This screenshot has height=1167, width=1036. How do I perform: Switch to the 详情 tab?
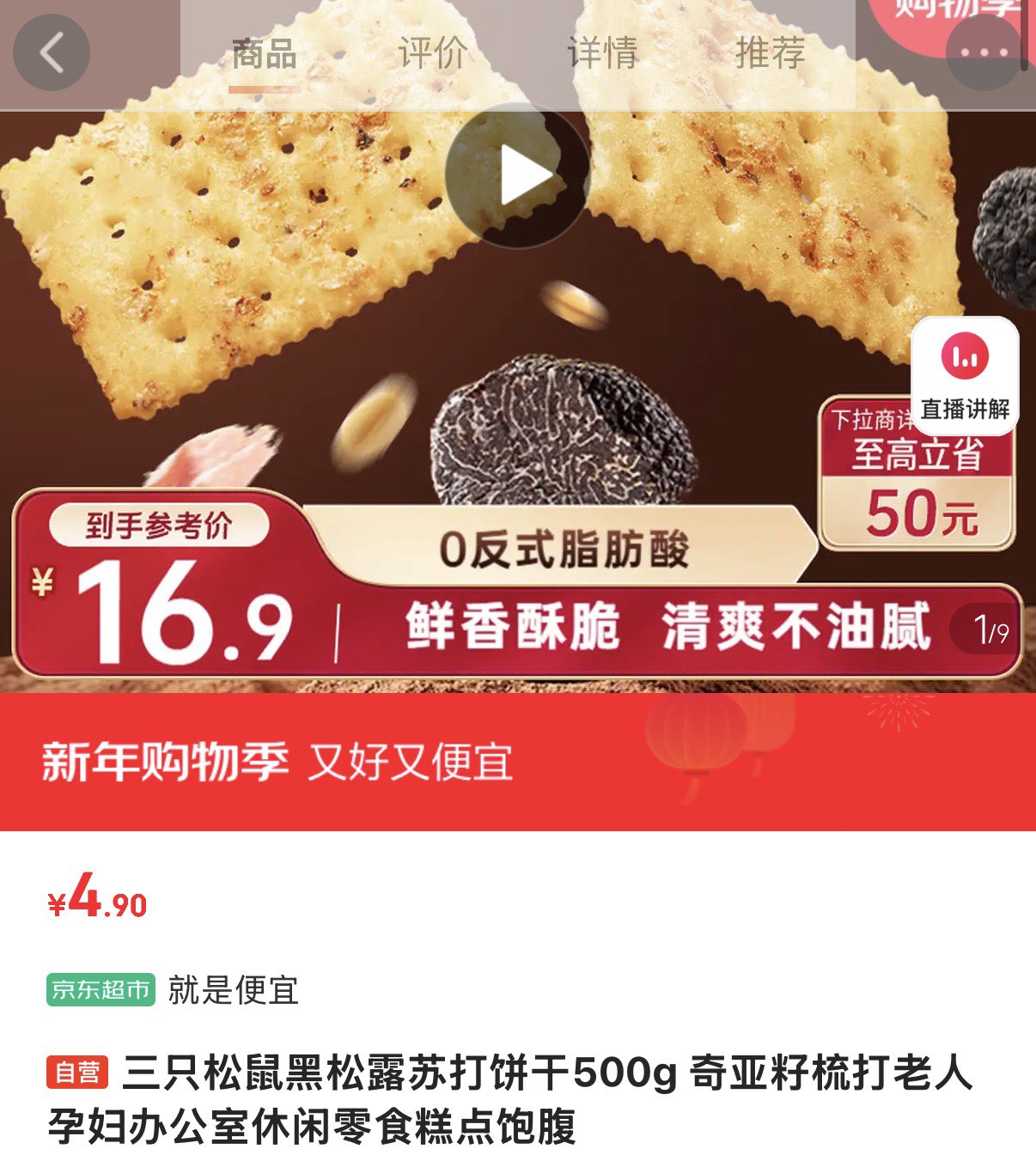tap(602, 53)
